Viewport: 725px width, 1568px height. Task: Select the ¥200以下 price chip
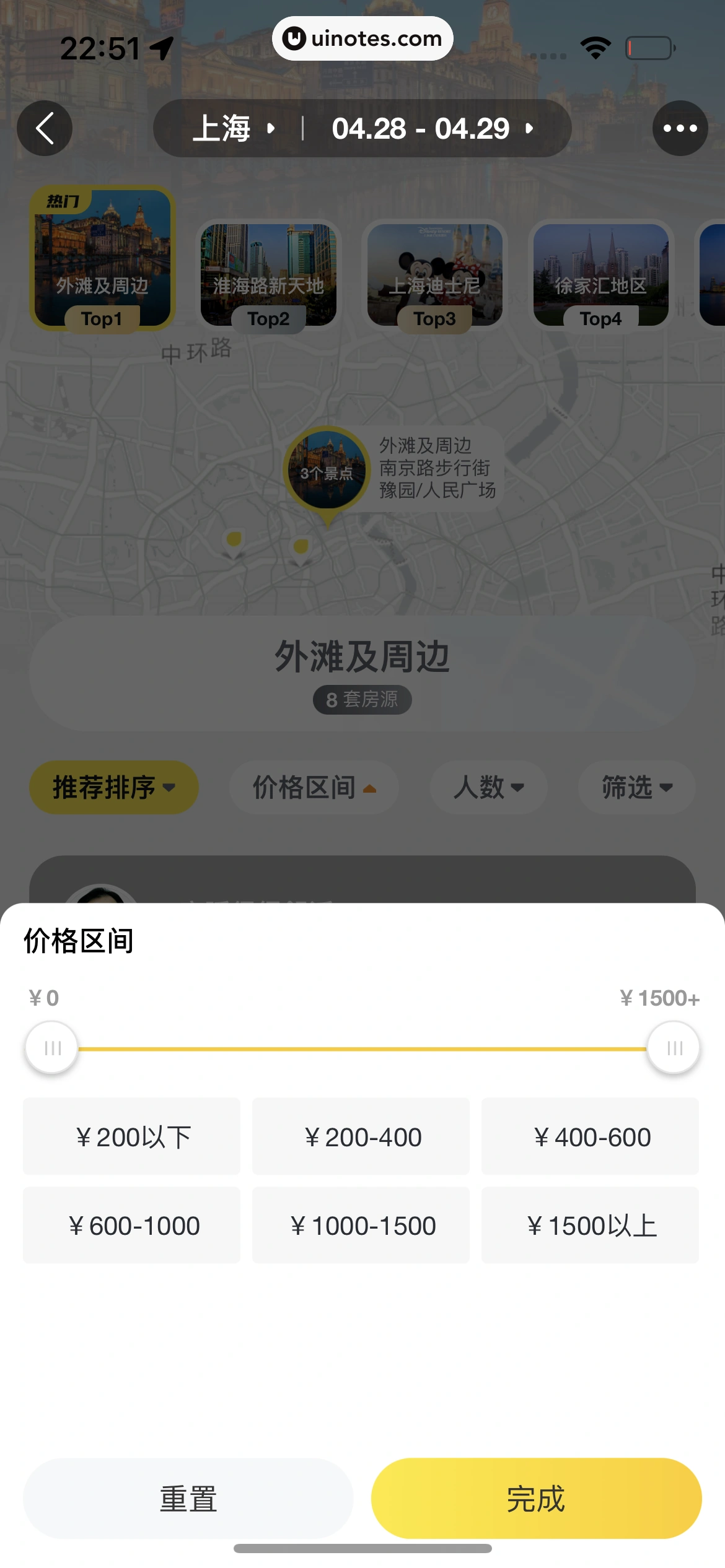(x=131, y=1136)
